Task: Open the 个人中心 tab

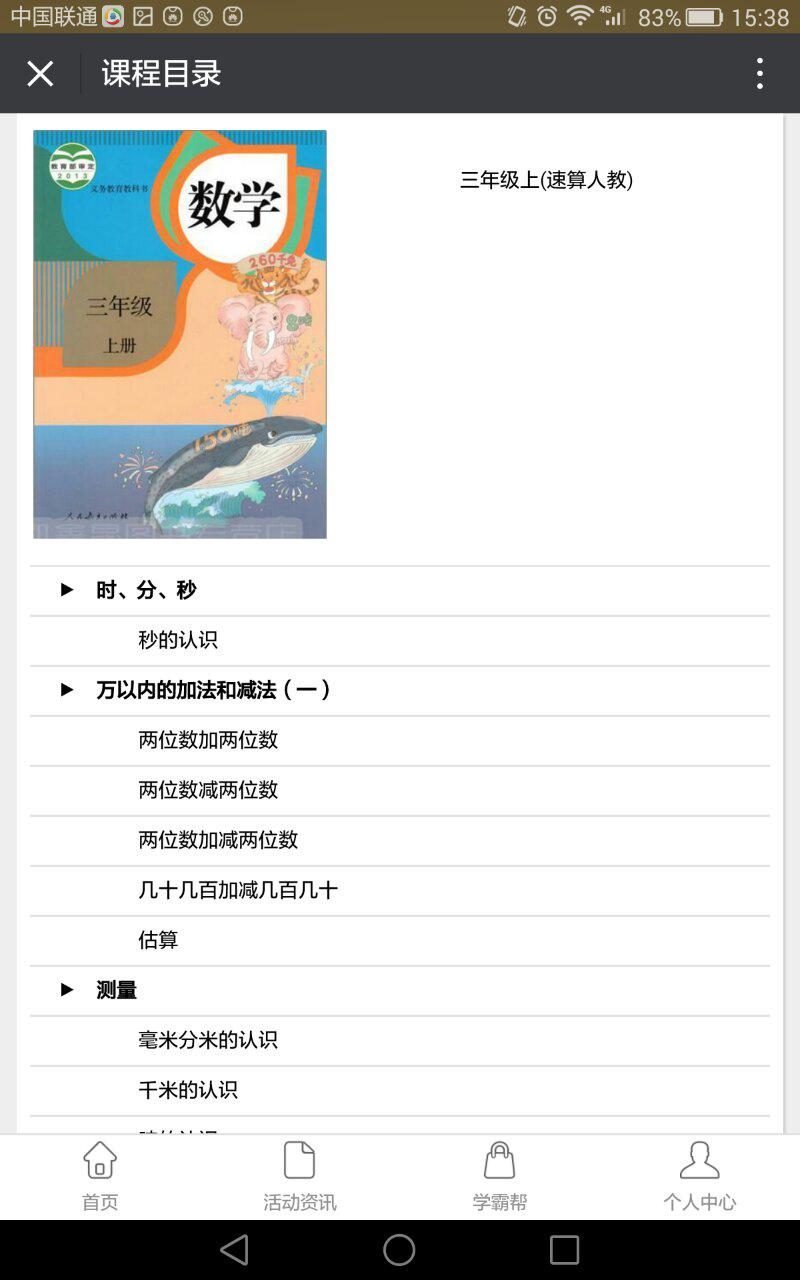Action: pyautogui.click(x=699, y=1176)
